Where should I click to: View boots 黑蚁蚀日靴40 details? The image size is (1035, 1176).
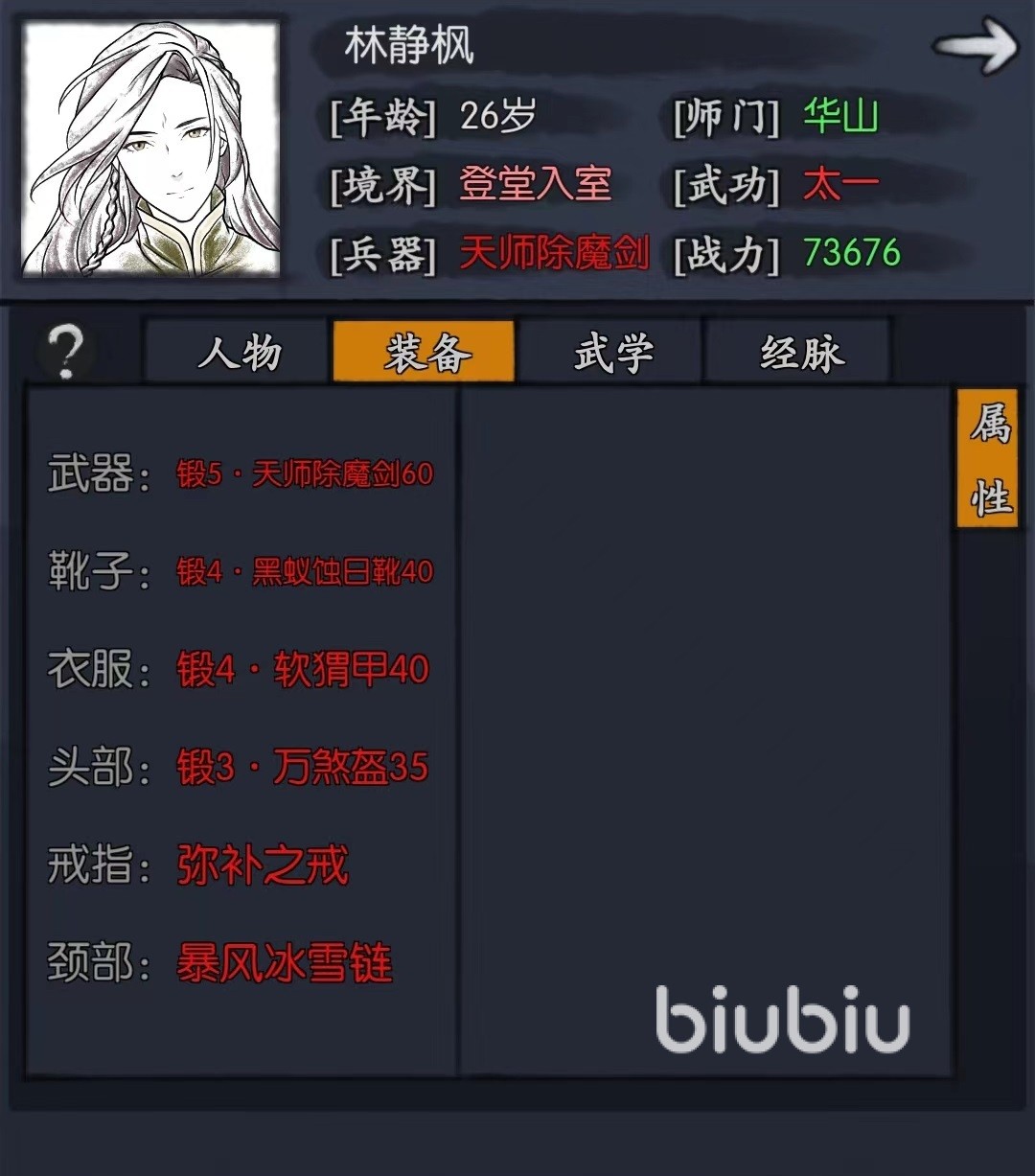click(x=304, y=572)
